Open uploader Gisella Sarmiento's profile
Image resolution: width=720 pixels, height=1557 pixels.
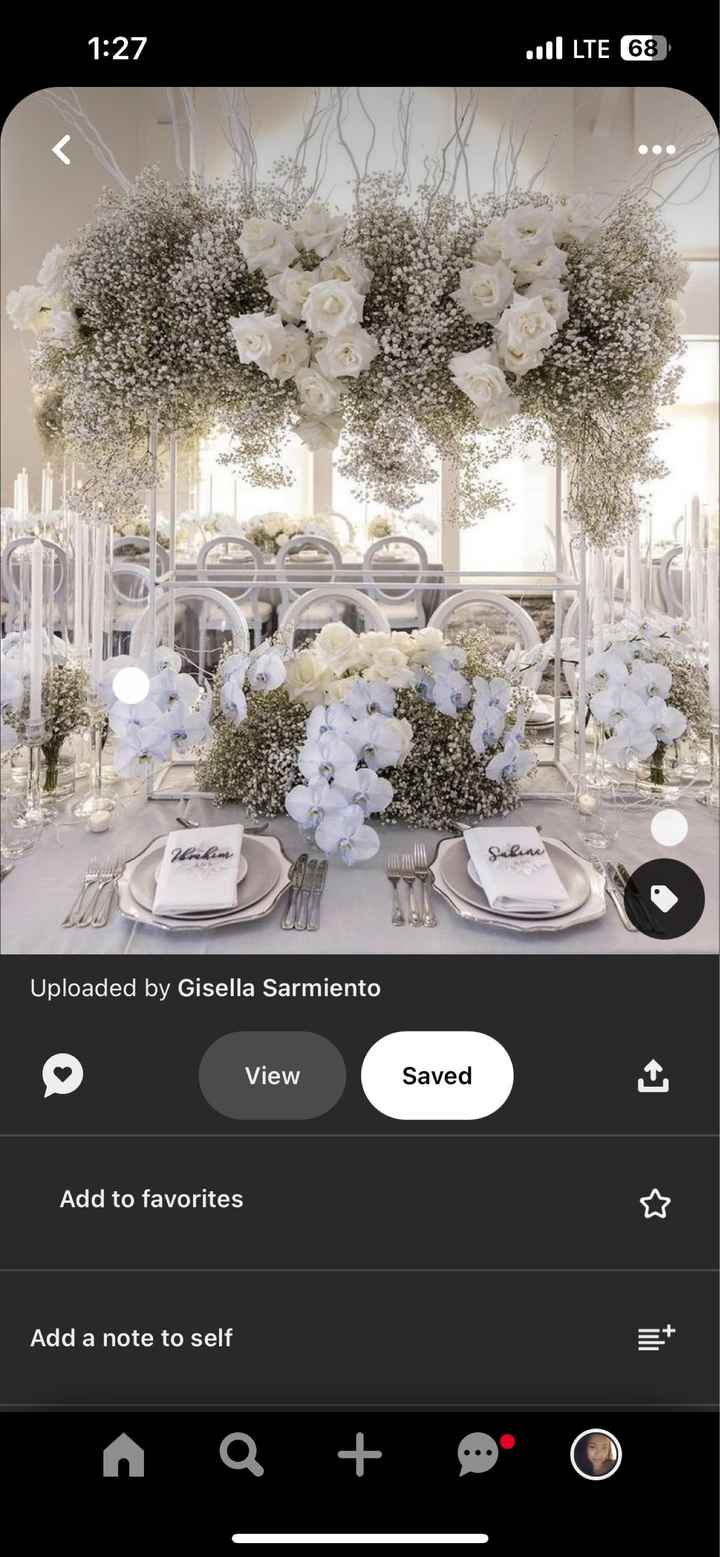coord(278,988)
